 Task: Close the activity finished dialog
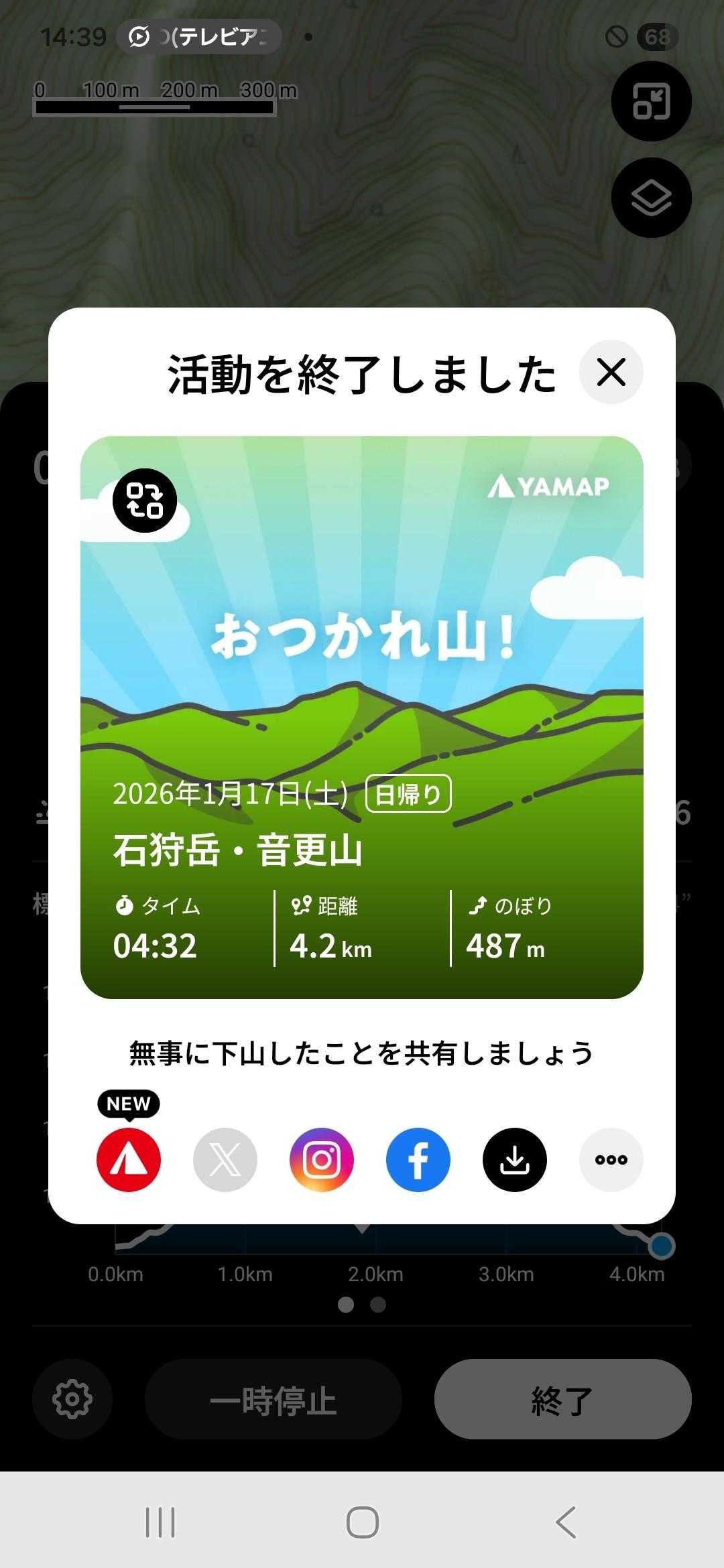tap(611, 372)
